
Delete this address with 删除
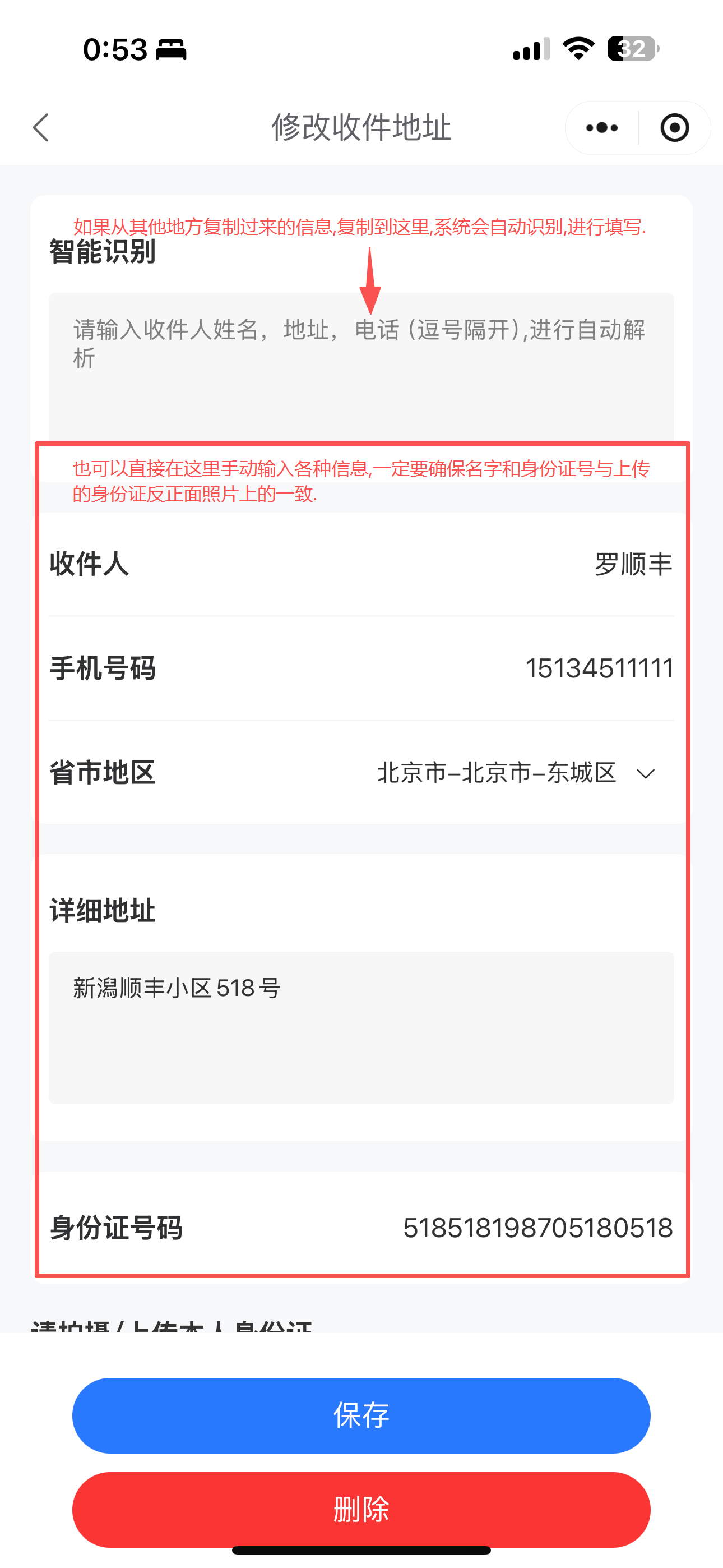point(361,1509)
